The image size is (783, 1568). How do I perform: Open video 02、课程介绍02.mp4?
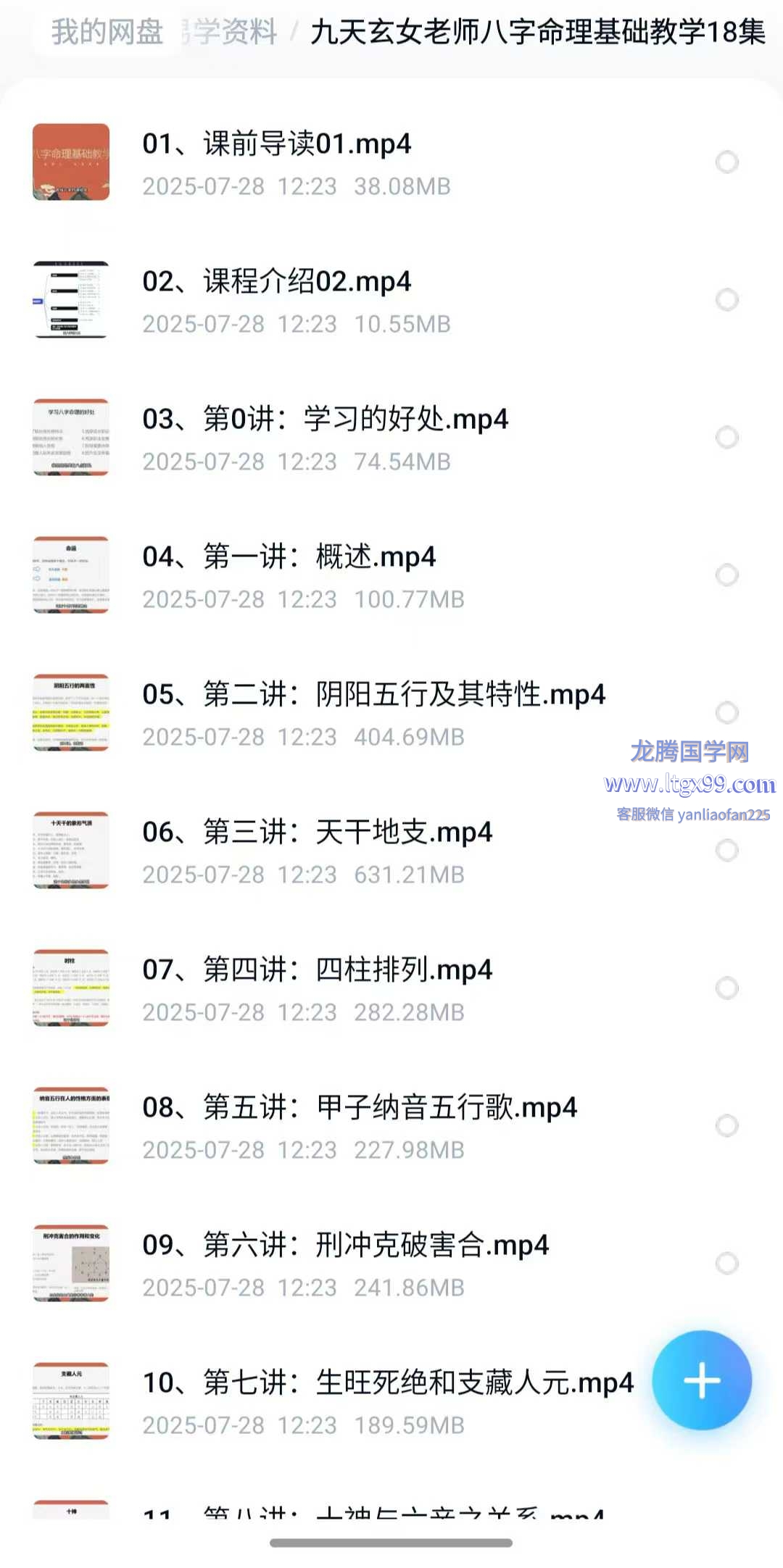276,282
